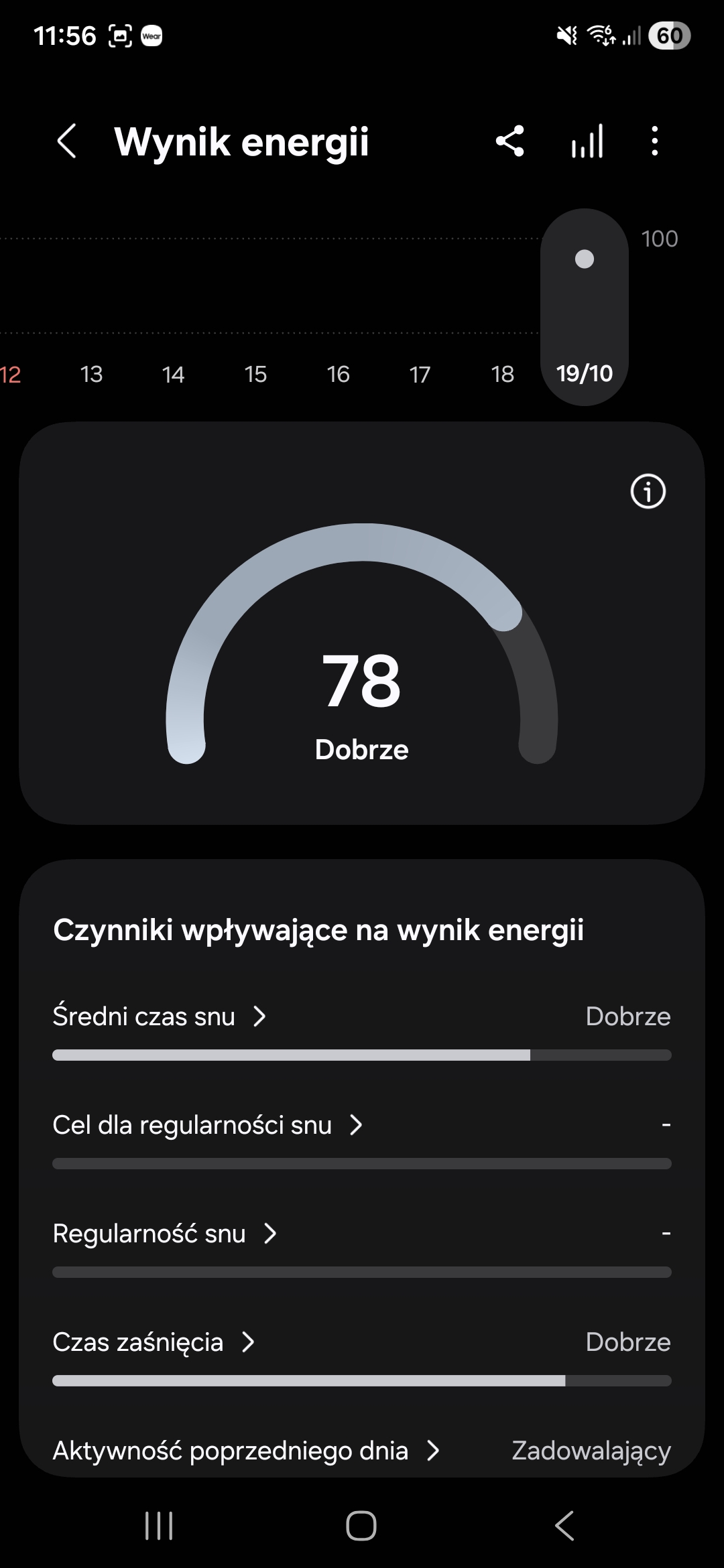Open Cel dla regularności snu

[207, 1125]
